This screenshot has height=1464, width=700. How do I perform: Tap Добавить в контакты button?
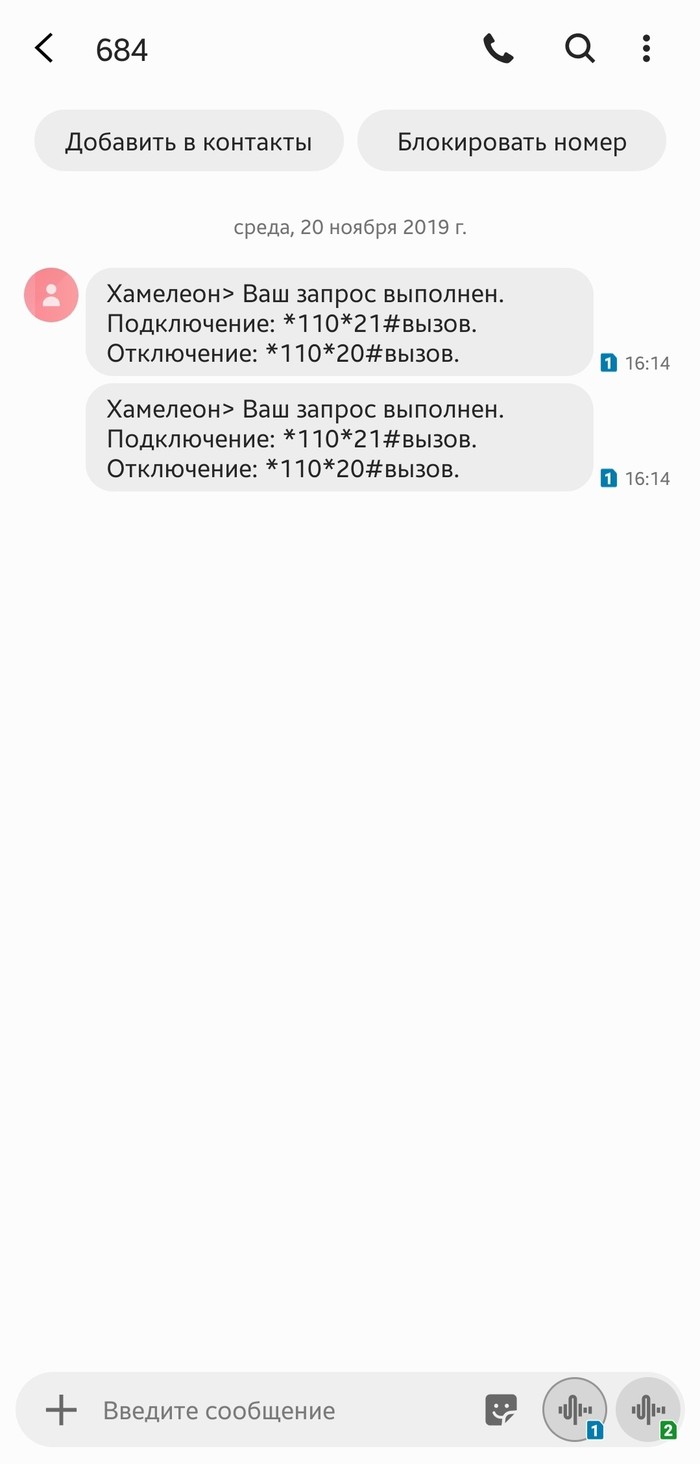189,142
